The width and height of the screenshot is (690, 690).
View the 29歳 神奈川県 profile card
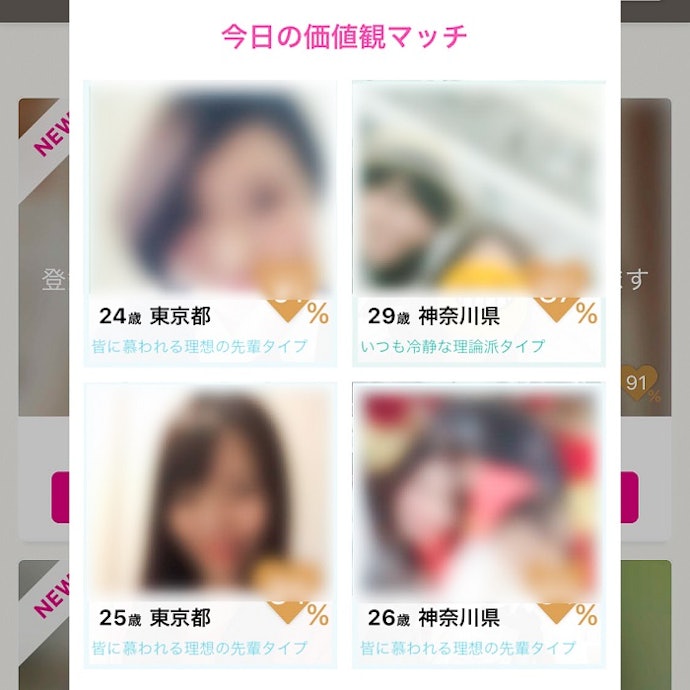(478, 222)
